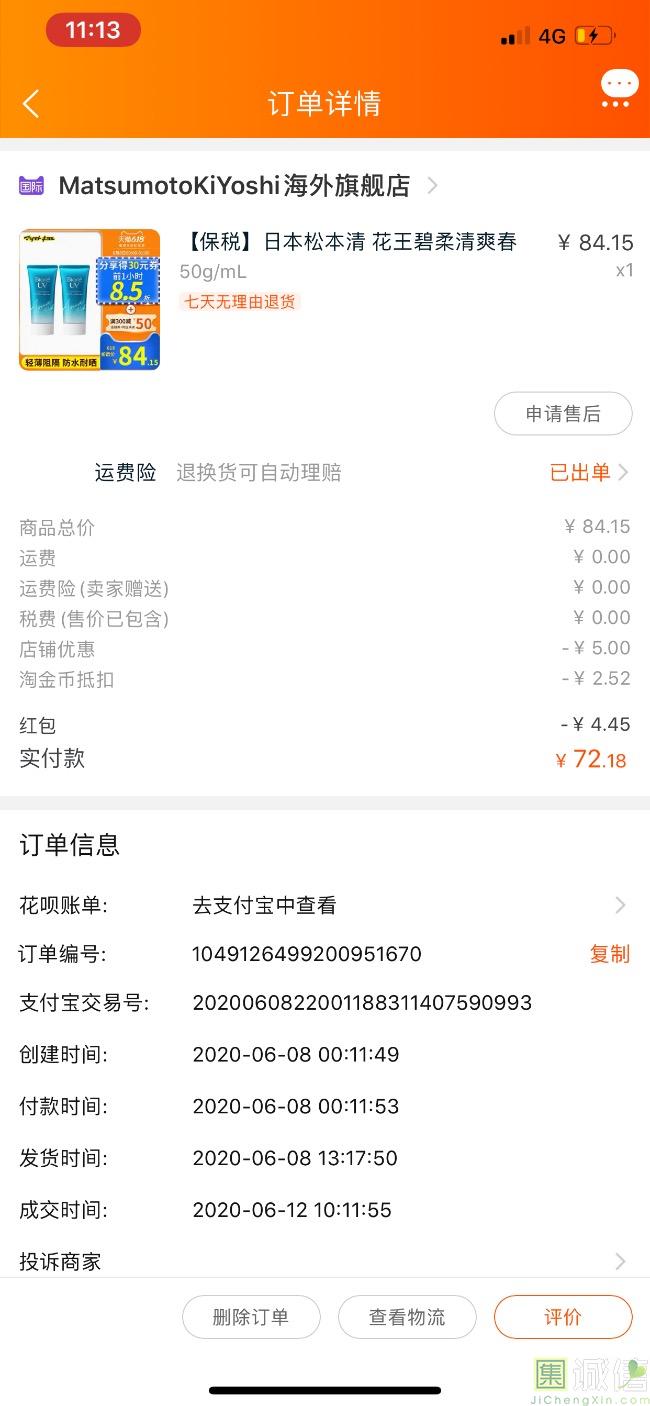The image size is (650, 1406).
Task: Open the sunscreen product thumbnail
Action: click(89, 300)
